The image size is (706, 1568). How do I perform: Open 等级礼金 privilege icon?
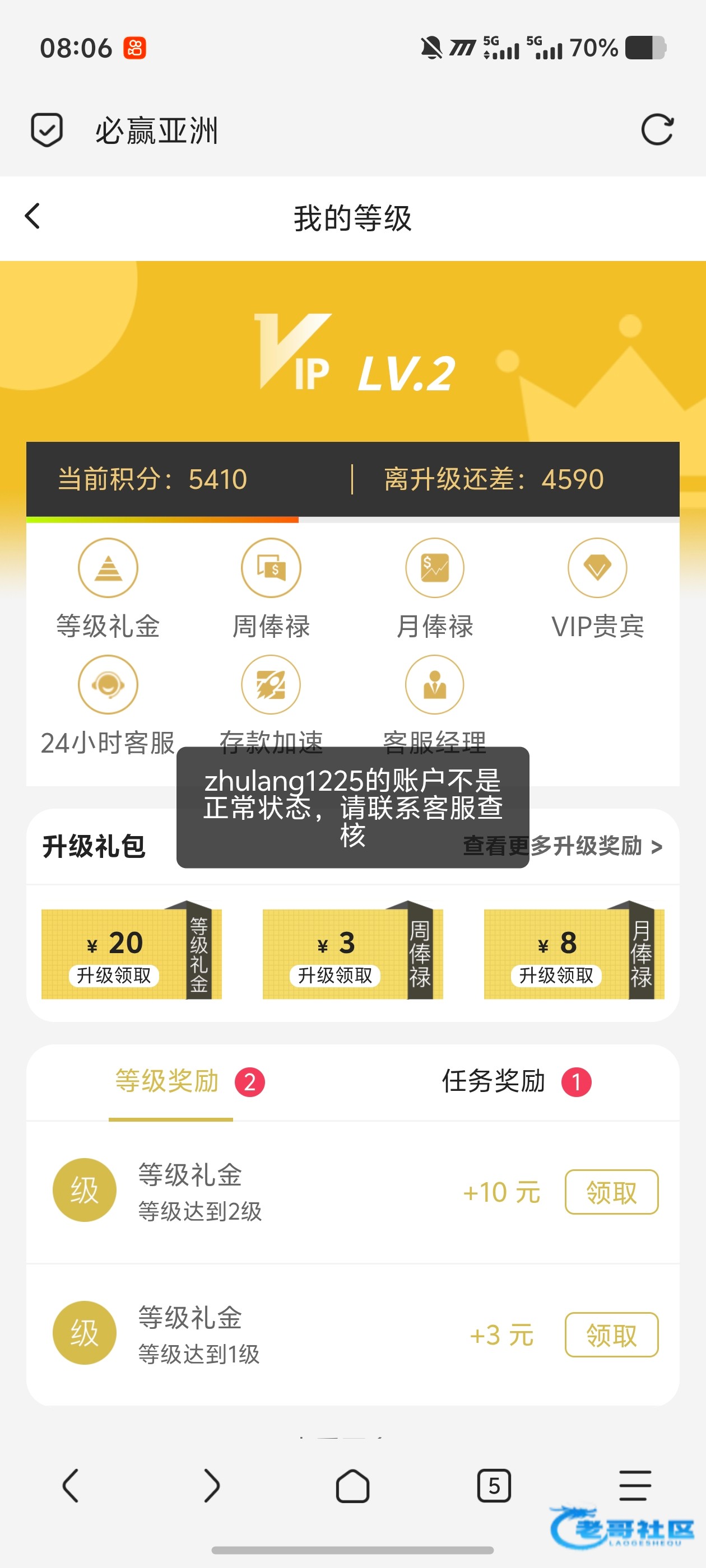pyautogui.click(x=108, y=568)
